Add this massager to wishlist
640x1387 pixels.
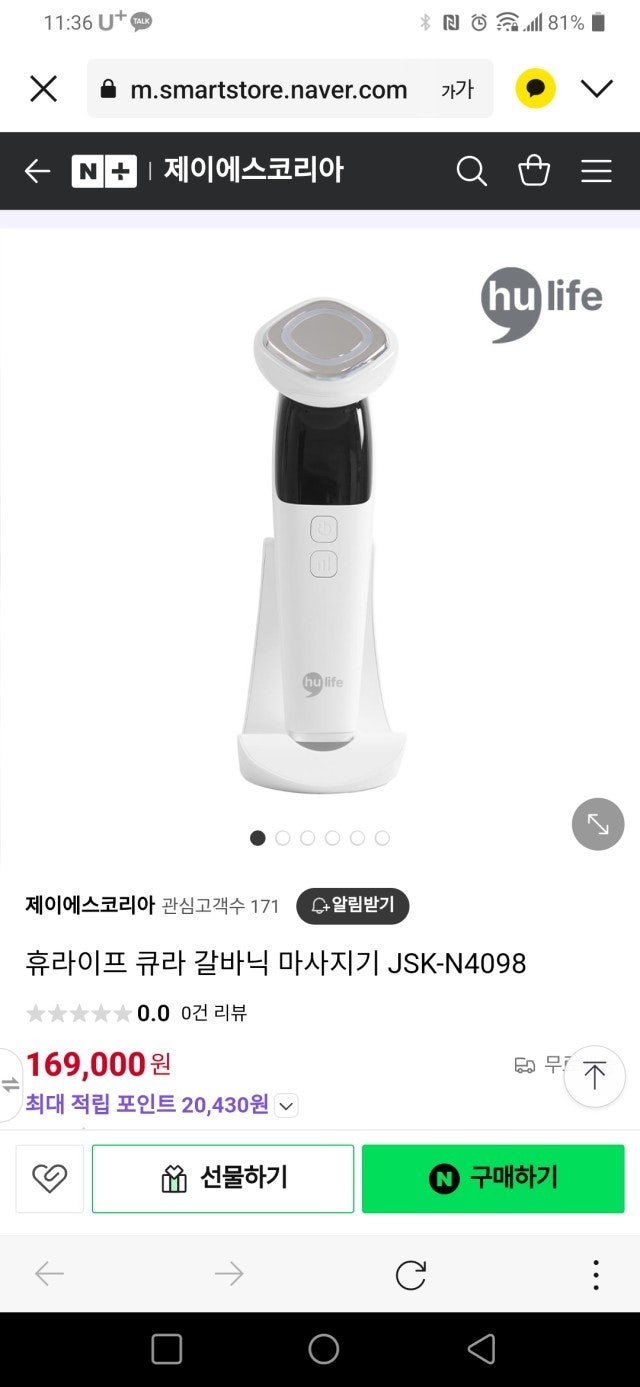(49, 1179)
